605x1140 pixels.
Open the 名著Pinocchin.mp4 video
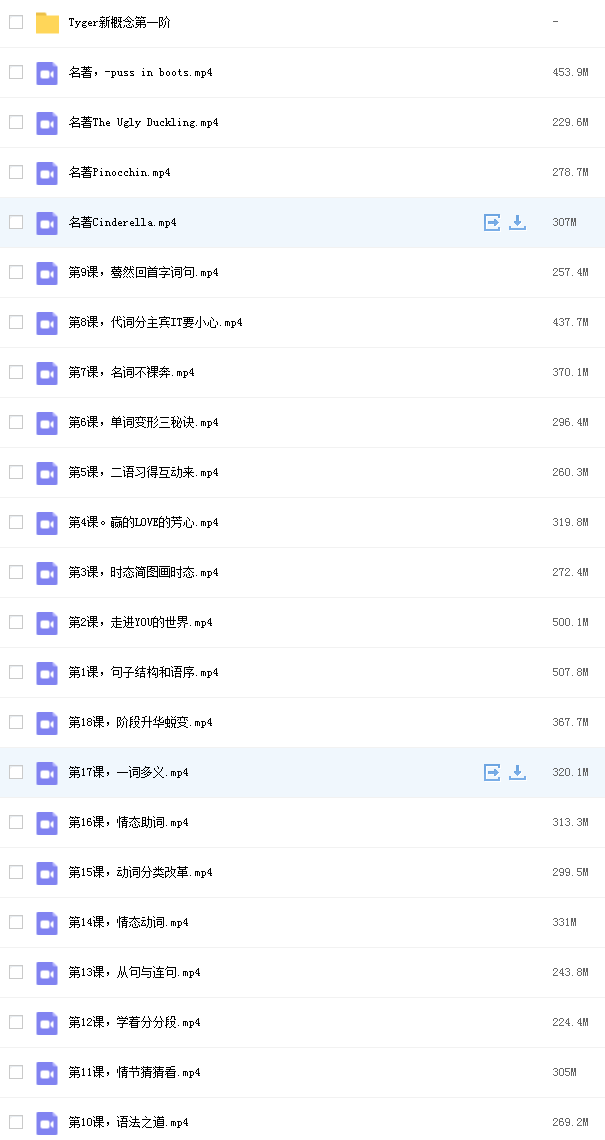pos(119,172)
